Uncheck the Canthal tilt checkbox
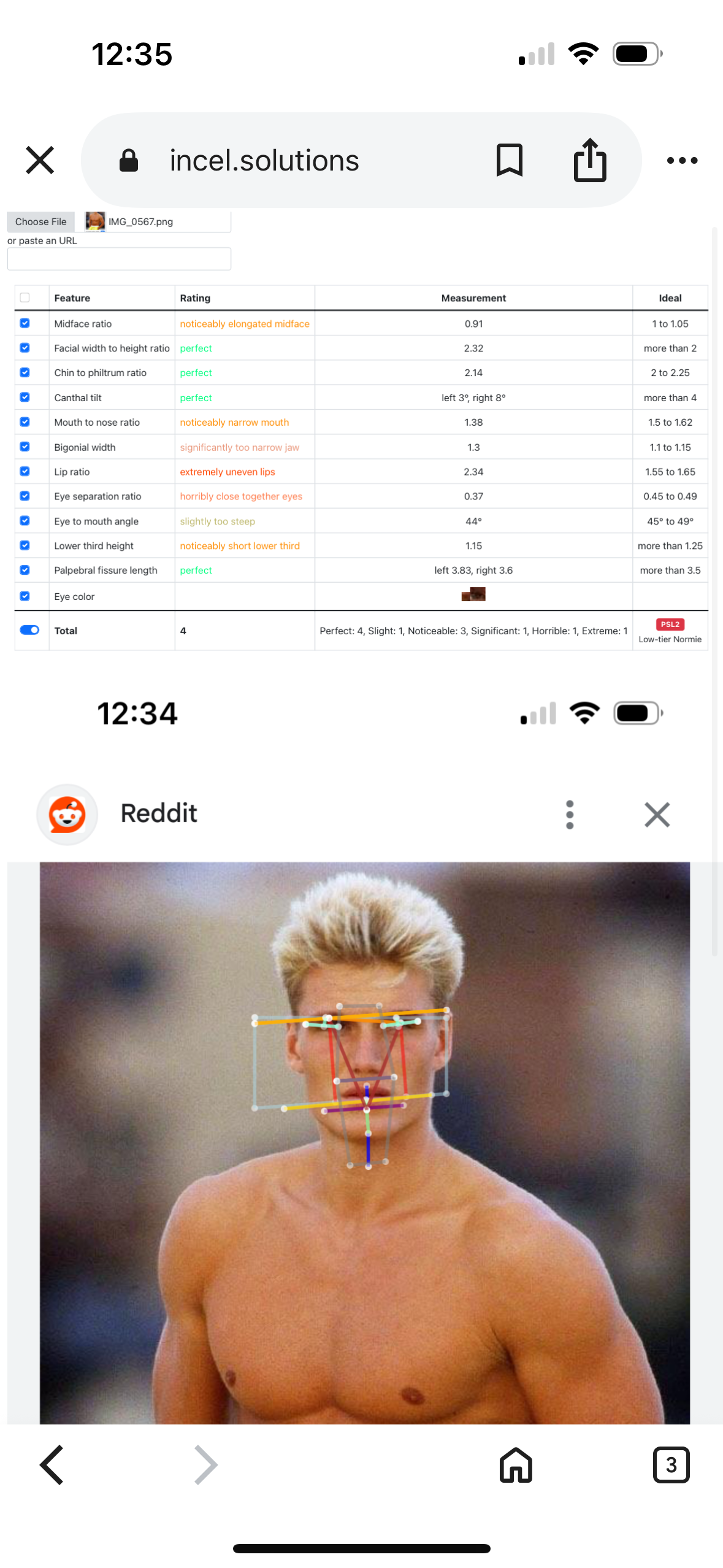 pos(25,398)
